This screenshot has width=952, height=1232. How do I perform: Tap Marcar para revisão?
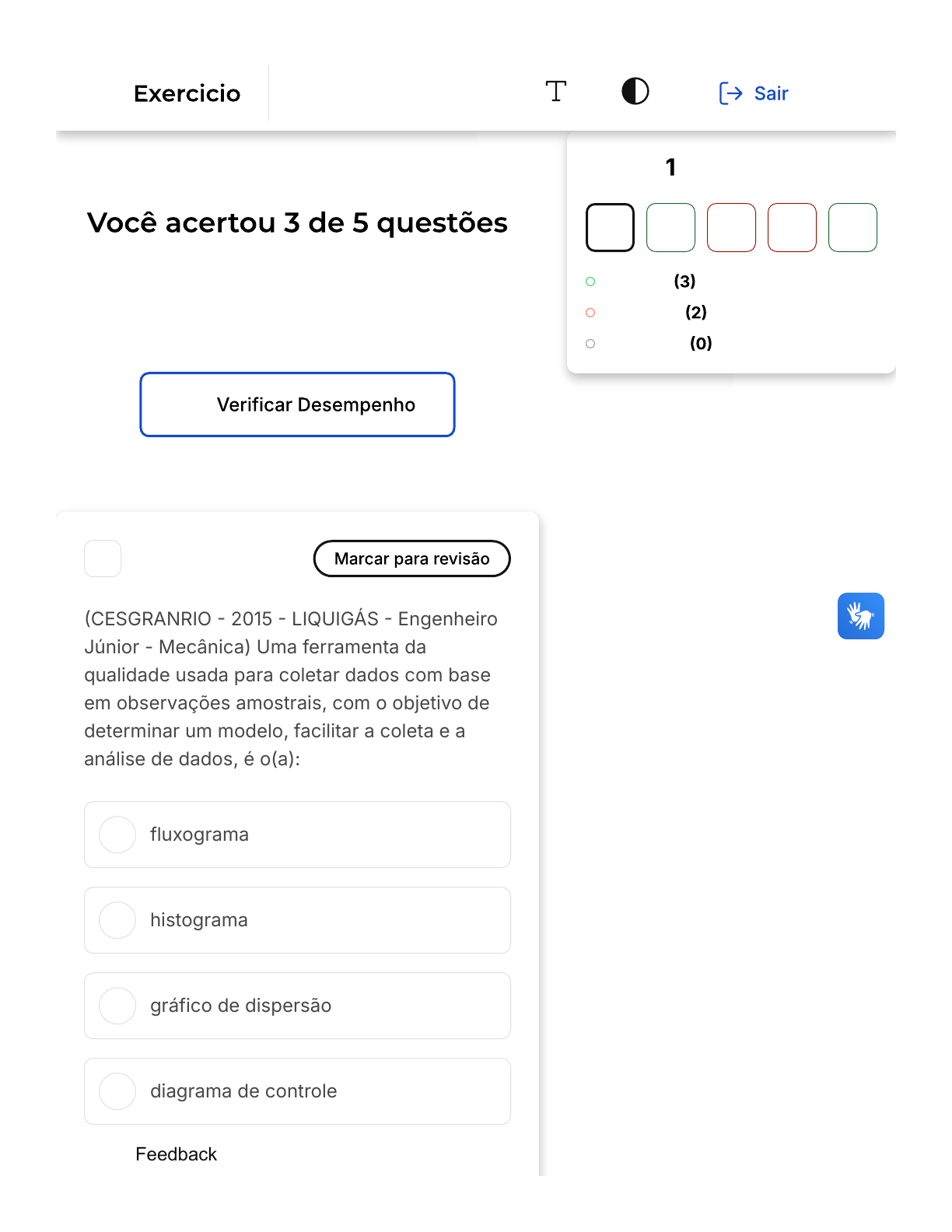click(411, 558)
